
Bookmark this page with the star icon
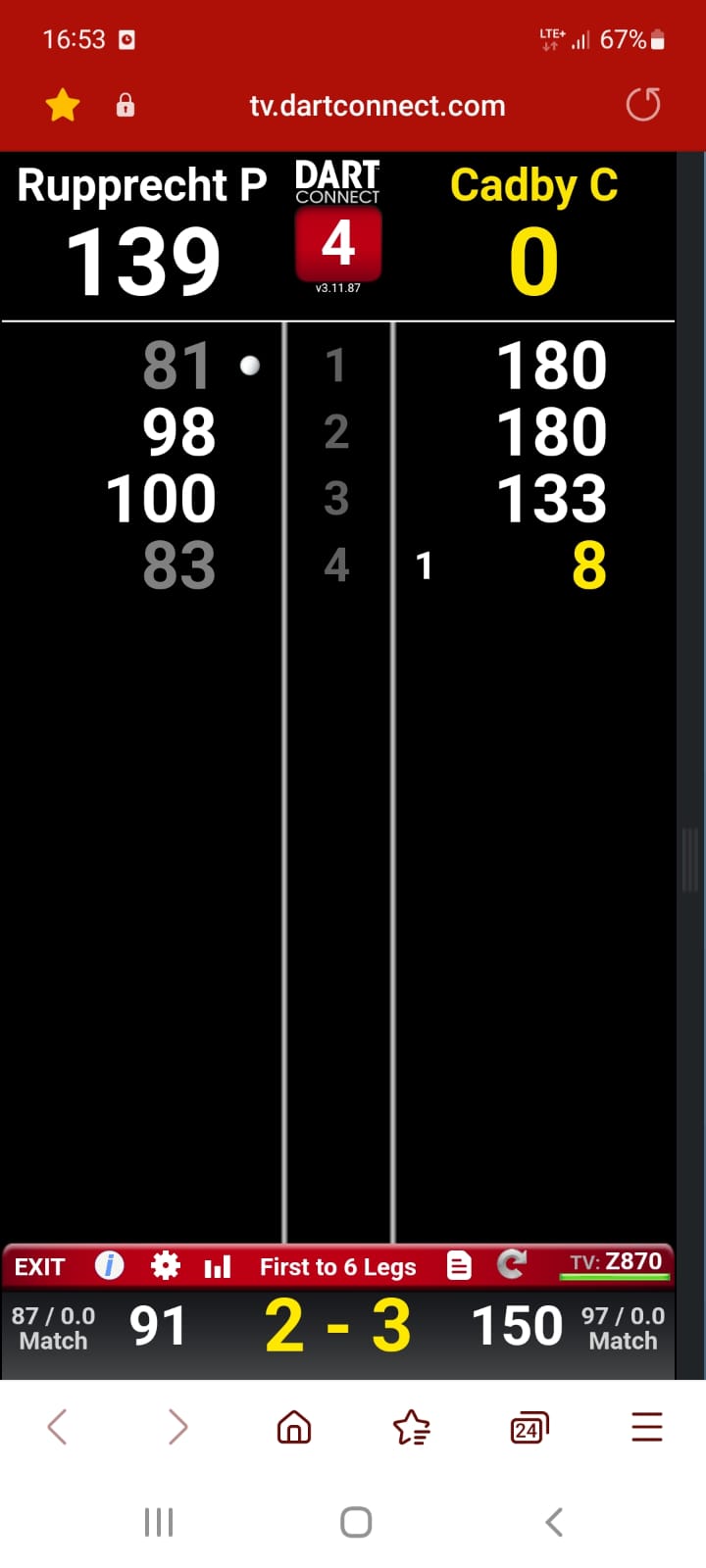pos(63,105)
